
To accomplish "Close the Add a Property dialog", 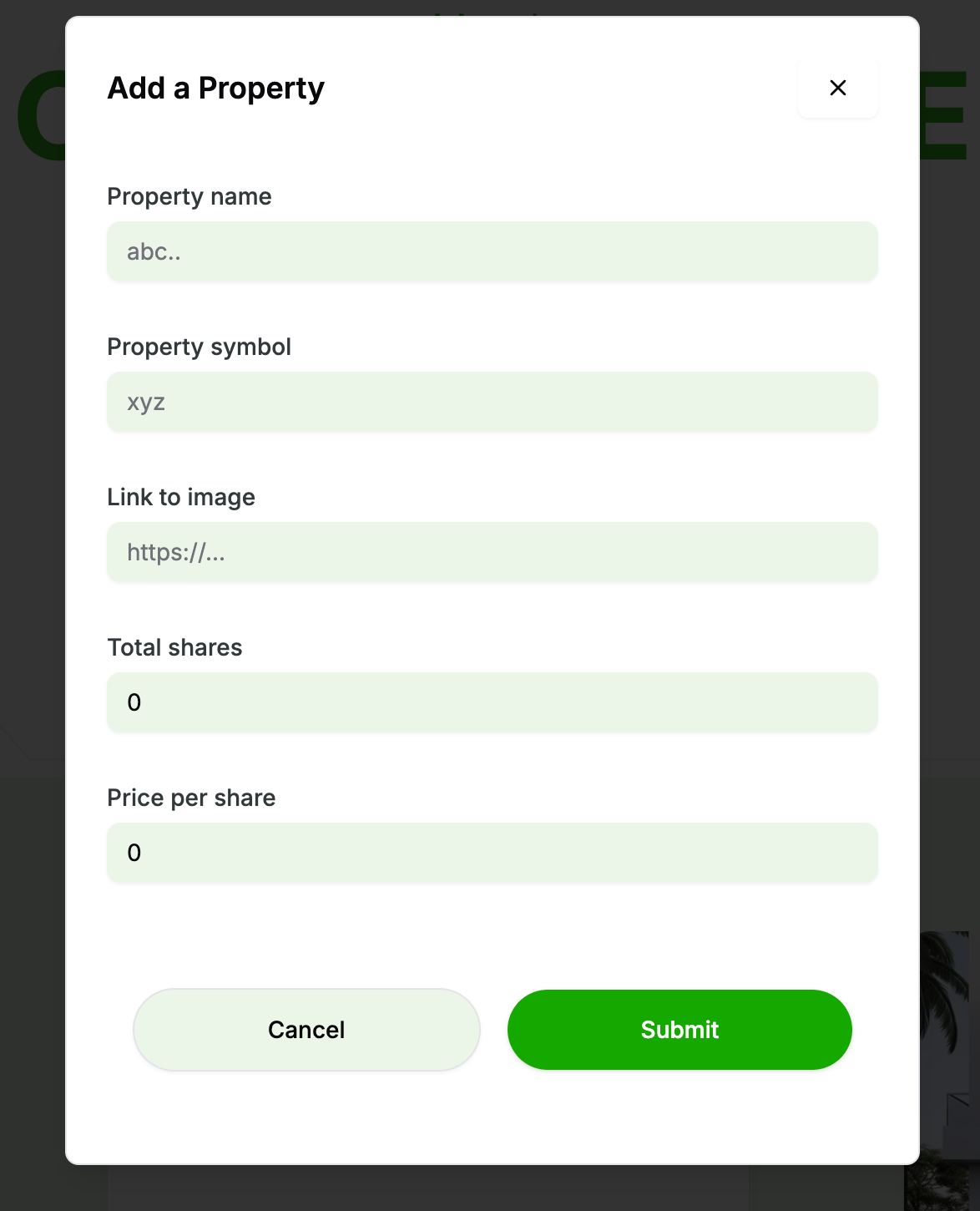I will 837,88.
